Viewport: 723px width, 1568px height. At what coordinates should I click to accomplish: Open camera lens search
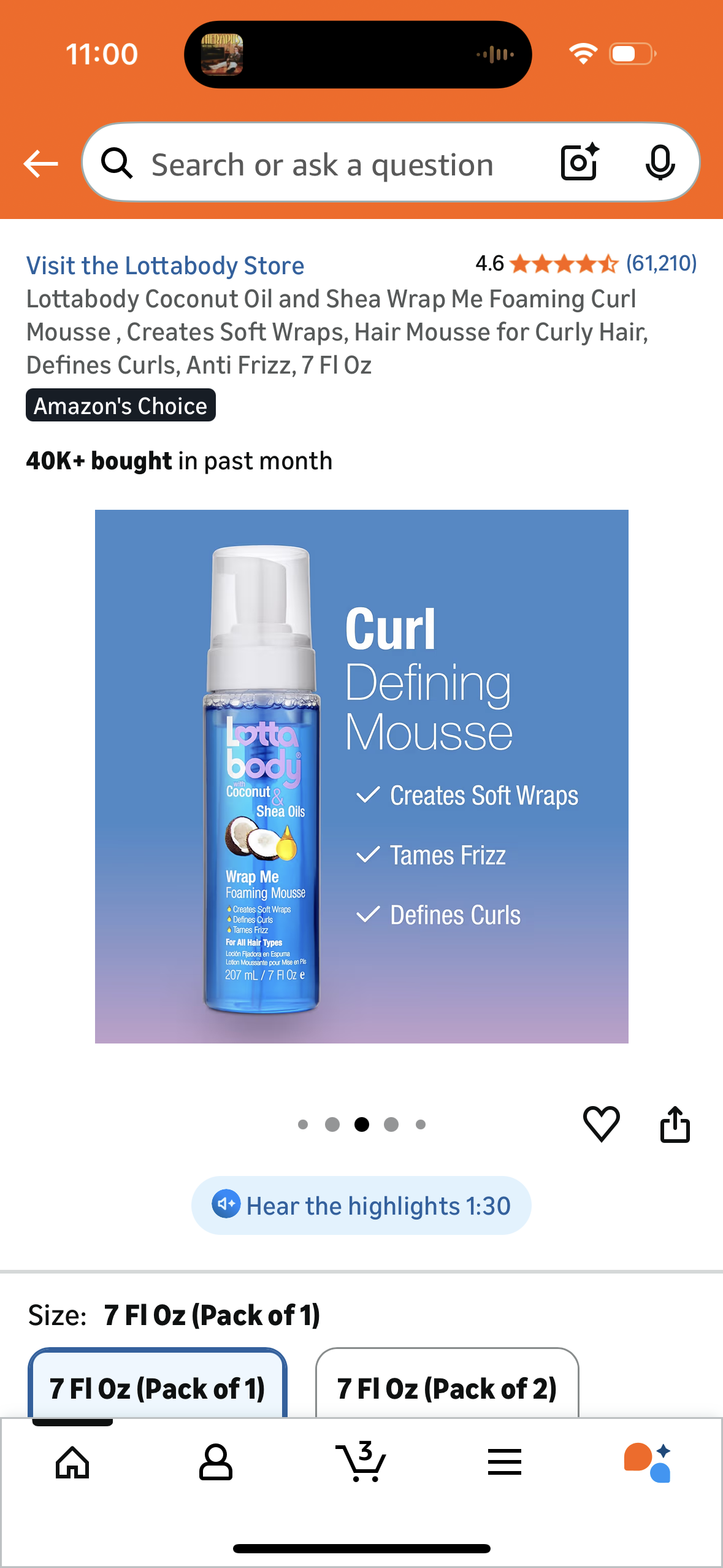pyautogui.click(x=579, y=163)
